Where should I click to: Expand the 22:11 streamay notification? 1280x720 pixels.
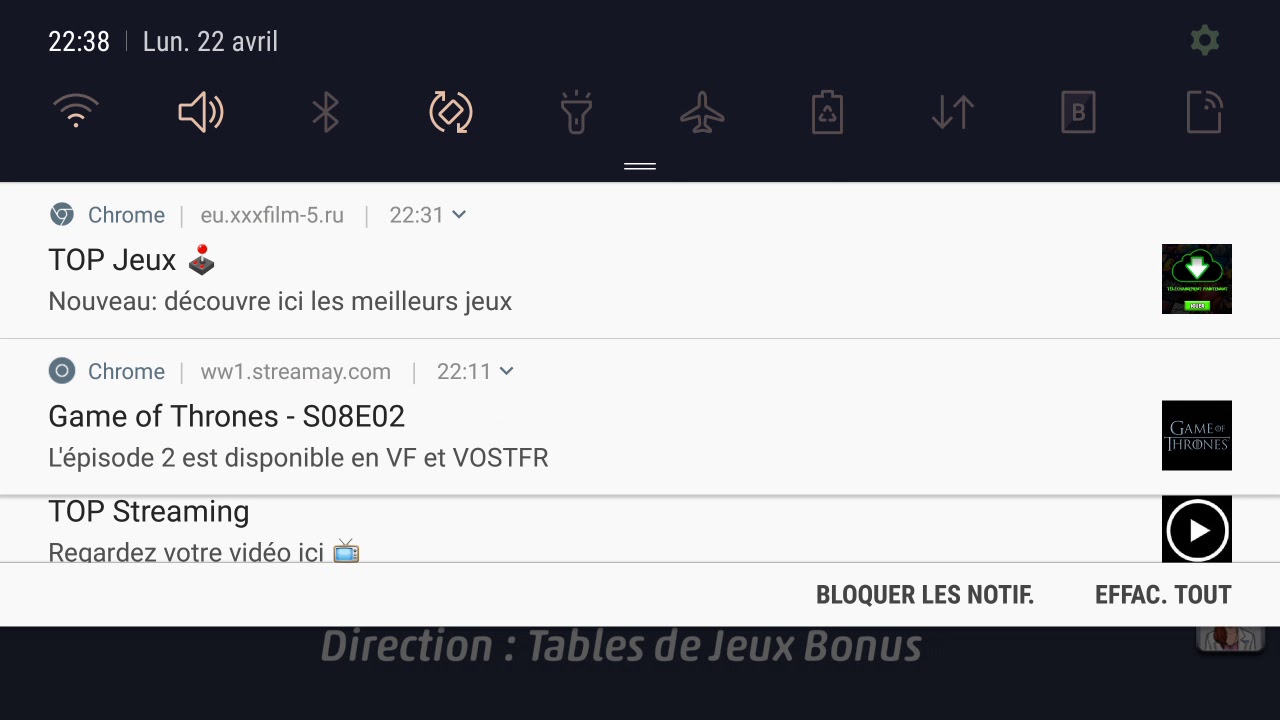click(506, 371)
